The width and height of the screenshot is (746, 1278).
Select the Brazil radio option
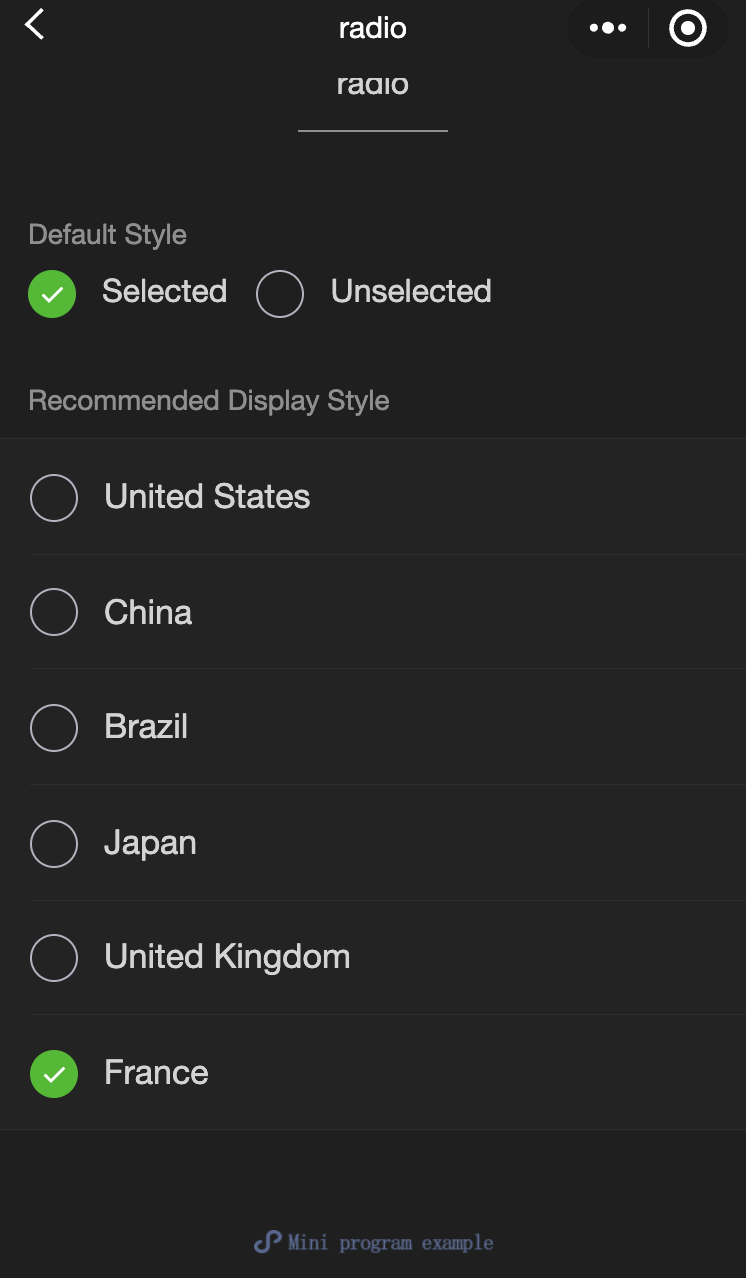54,727
